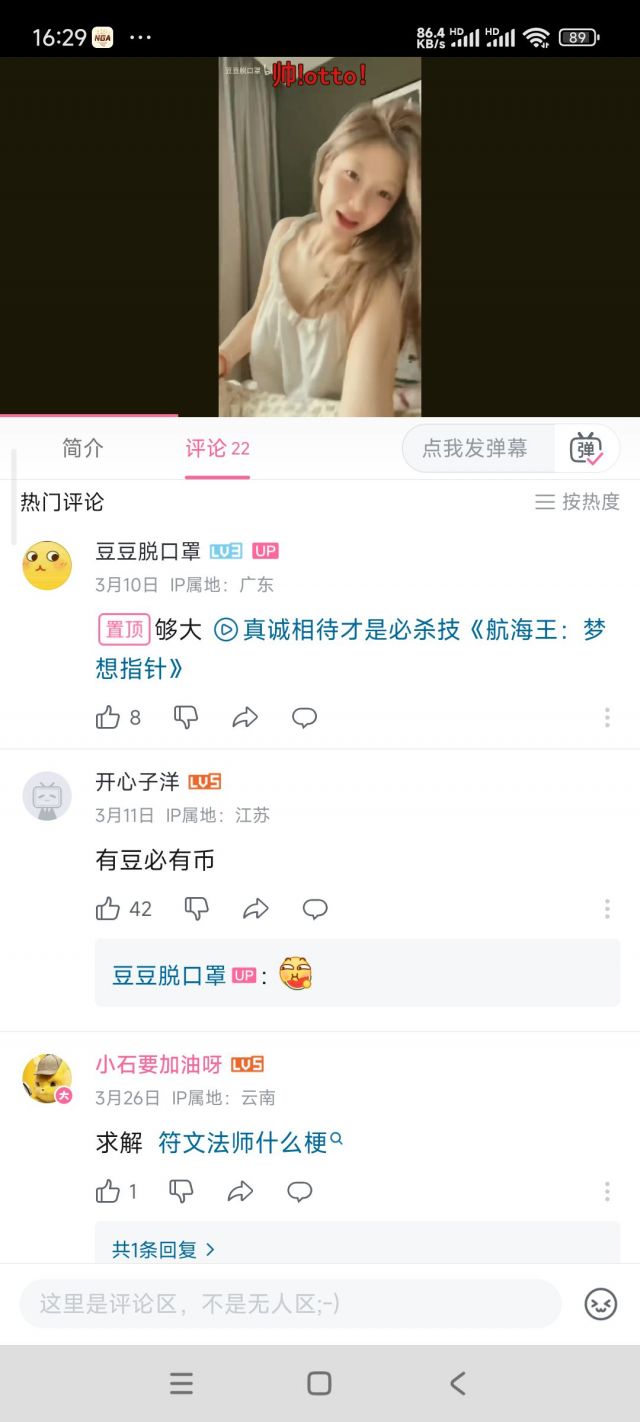The image size is (640, 1422).
Task: Like 小石要加油呀's comment
Action: pos(108,1191)
